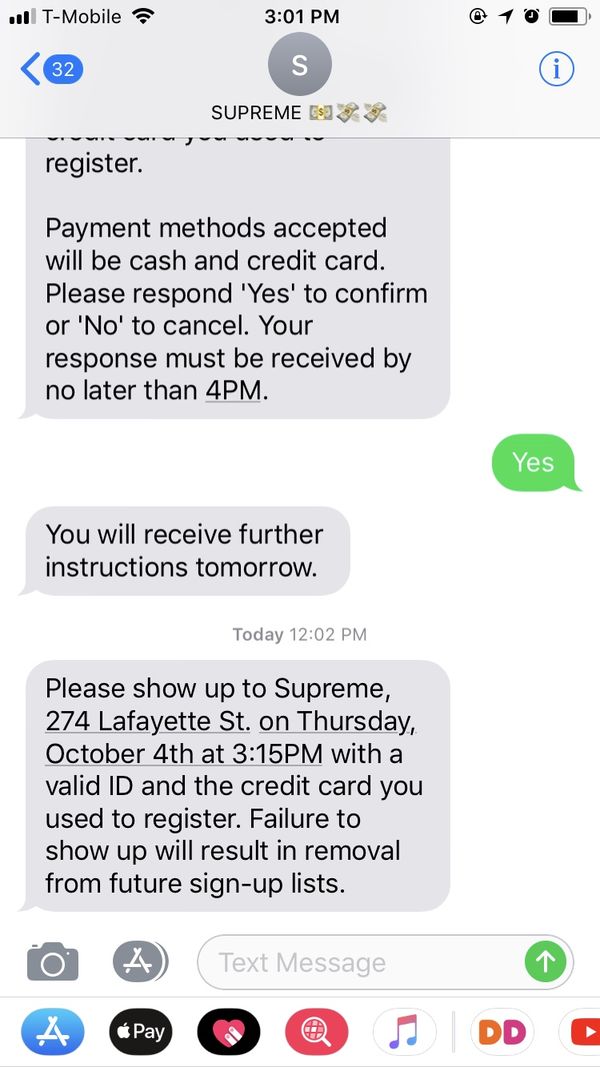Tap the underlined 4PM time link

233,390
